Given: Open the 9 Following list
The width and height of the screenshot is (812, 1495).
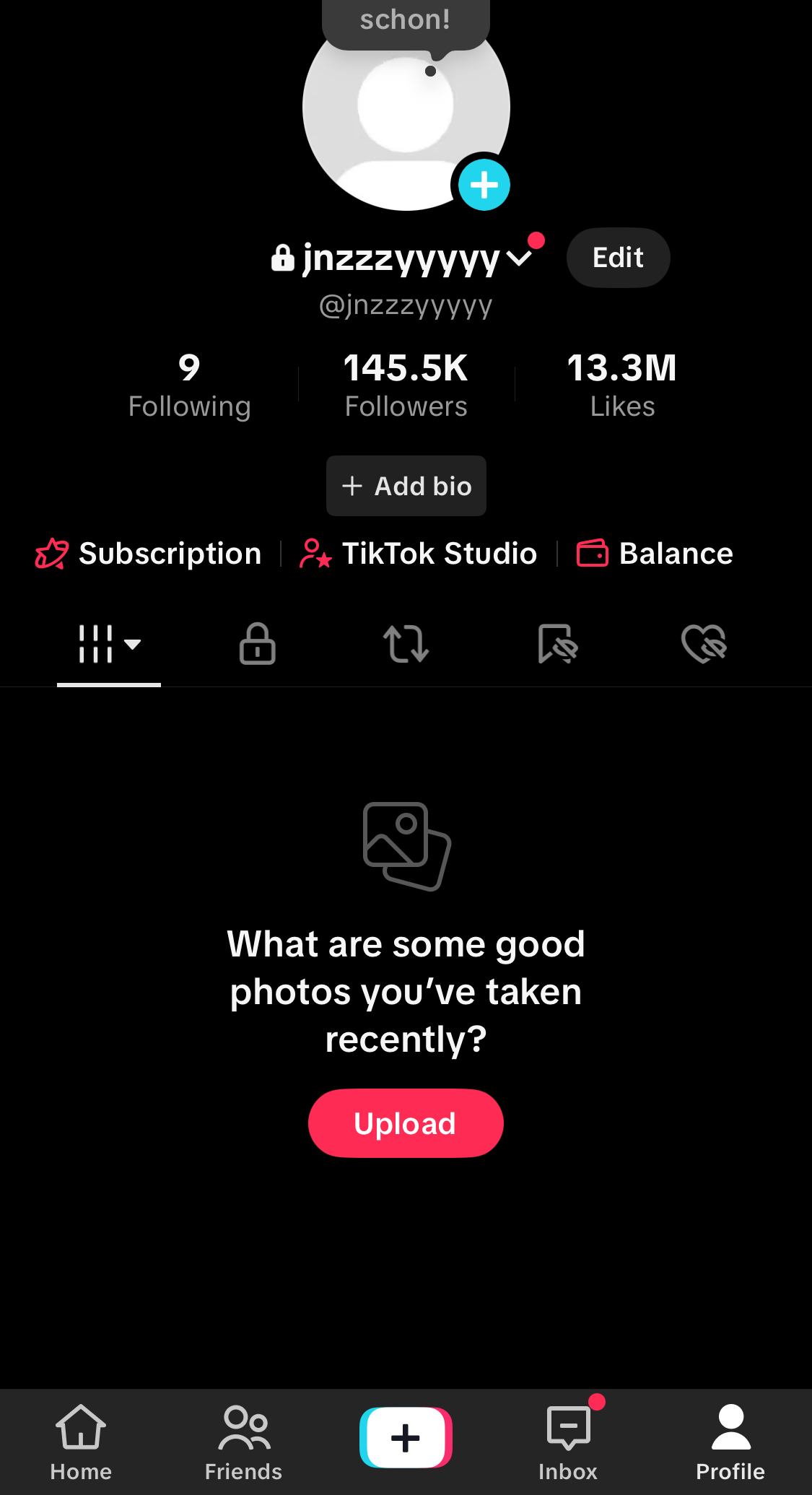Looking at the screenshot, I should coord(189,385).
